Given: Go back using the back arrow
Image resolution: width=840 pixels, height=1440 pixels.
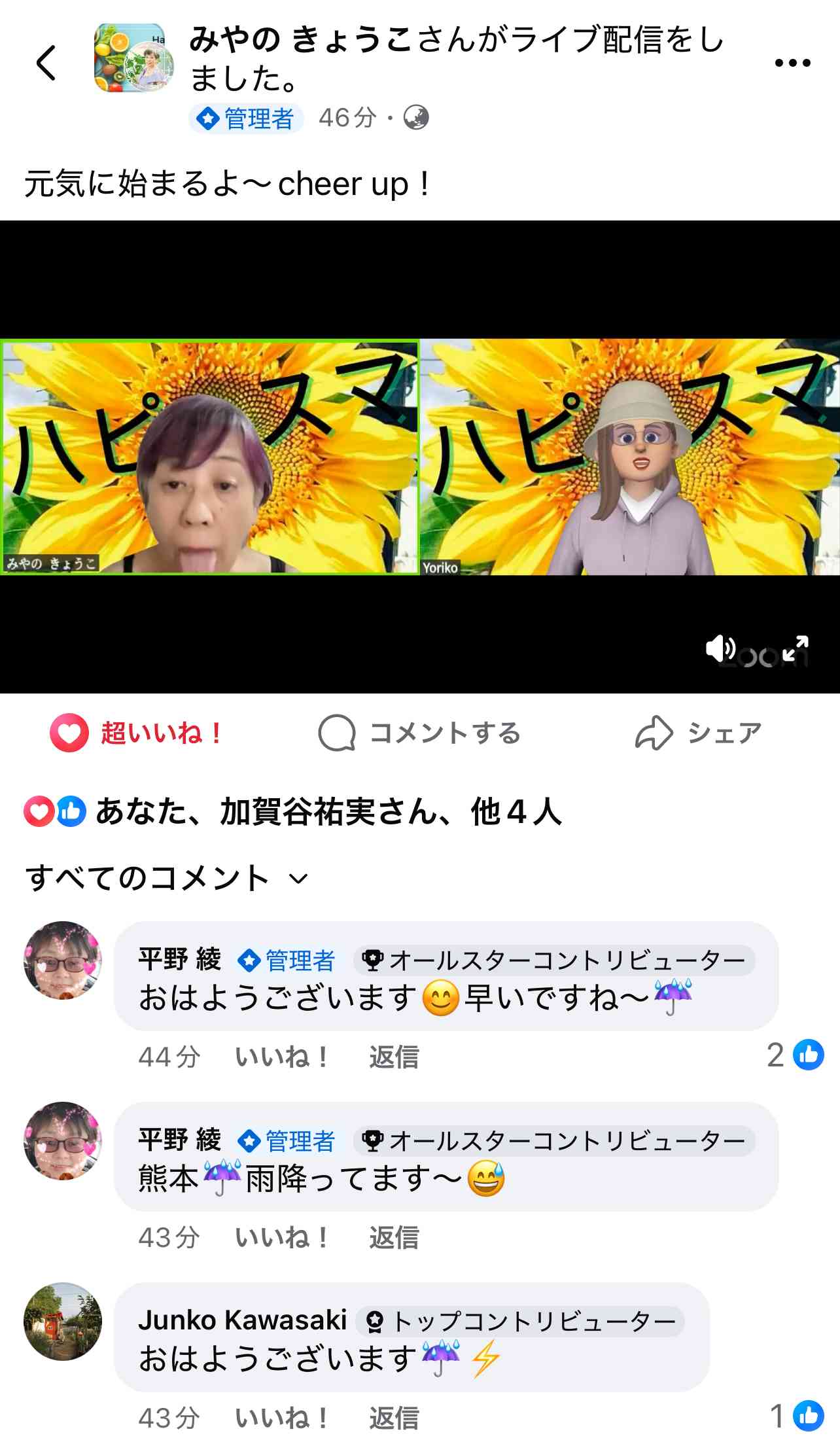Looking at the screenshot, I should [46, 63].
